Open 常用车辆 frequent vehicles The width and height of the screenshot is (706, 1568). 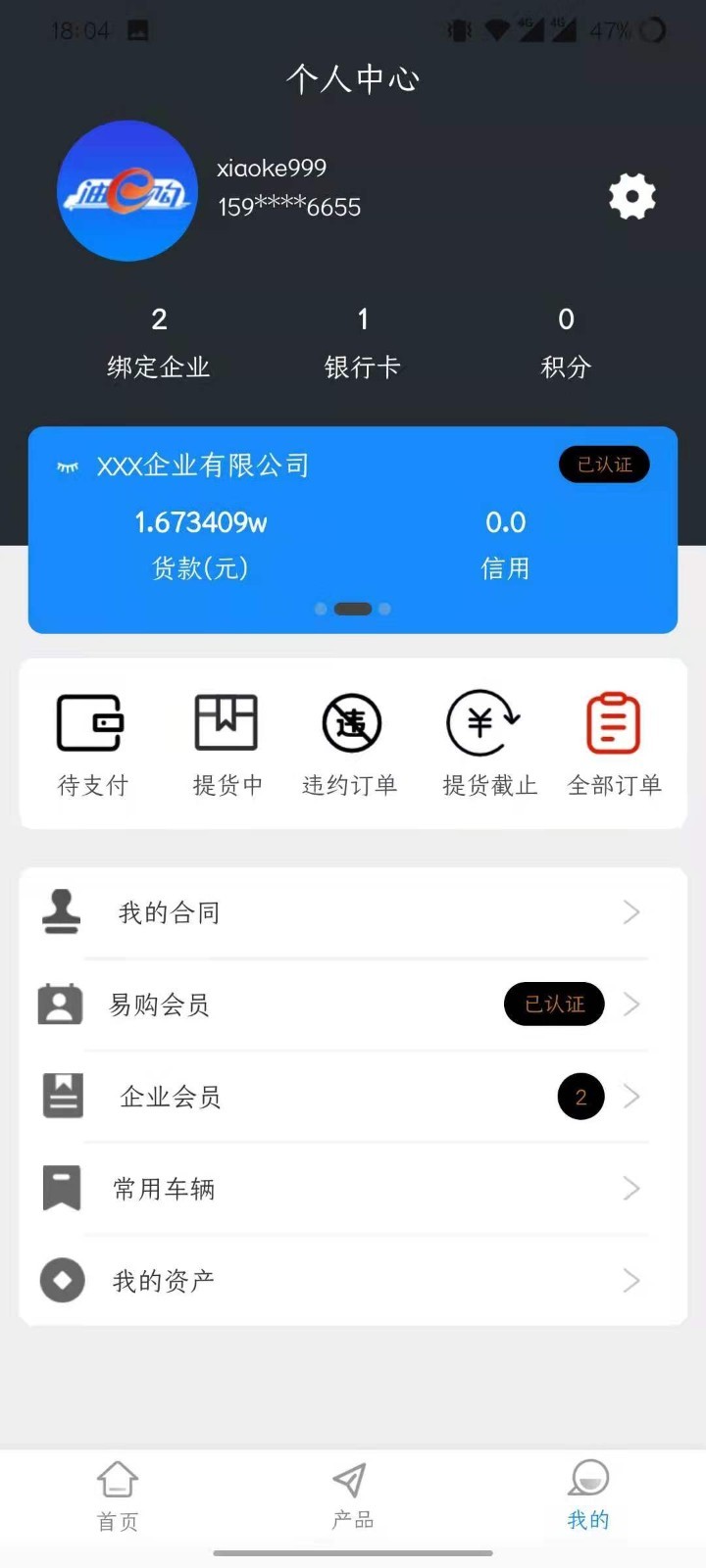pos(353,1189)
